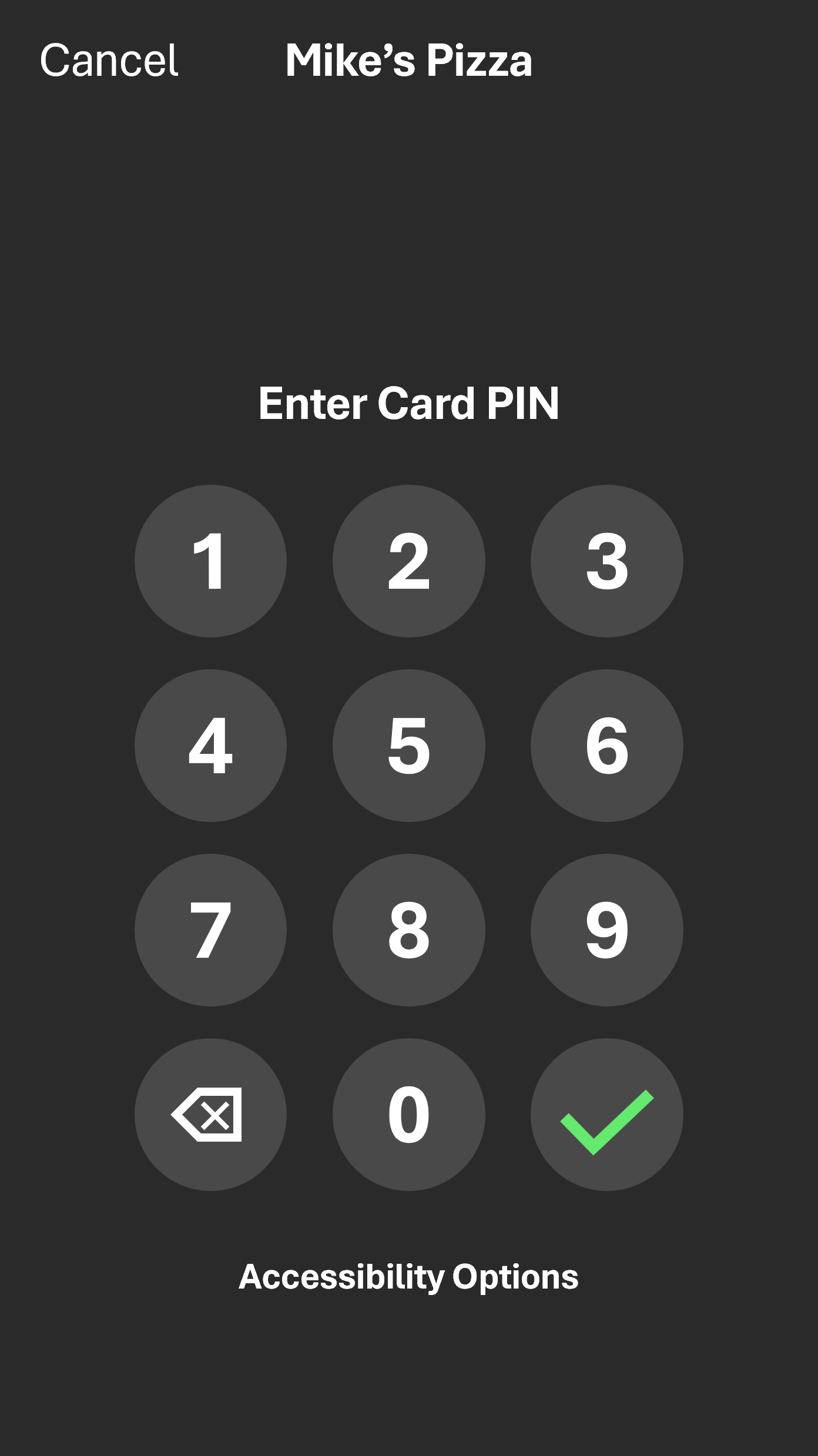Tap the number 0 key

[409, 1115]
